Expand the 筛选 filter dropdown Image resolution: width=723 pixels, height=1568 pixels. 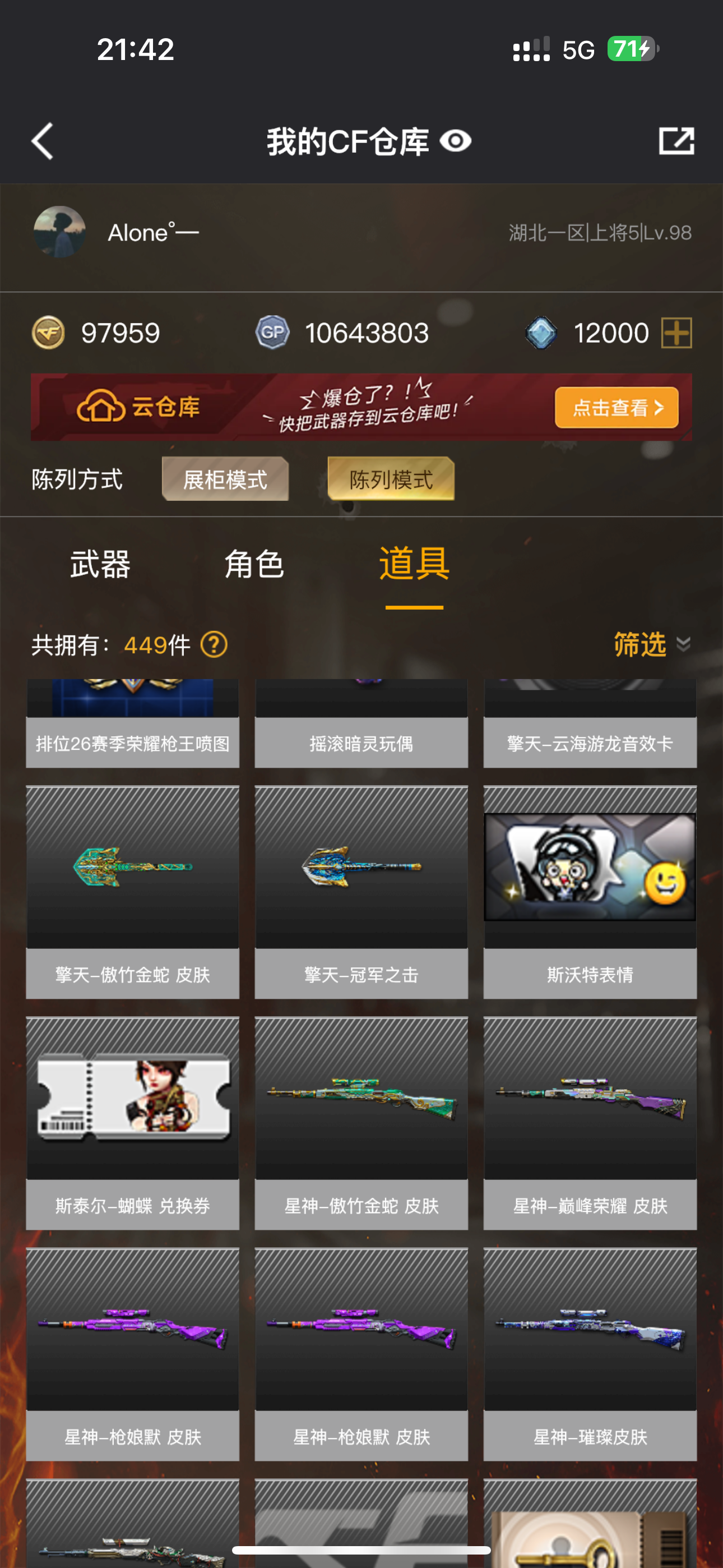[651, 644]
